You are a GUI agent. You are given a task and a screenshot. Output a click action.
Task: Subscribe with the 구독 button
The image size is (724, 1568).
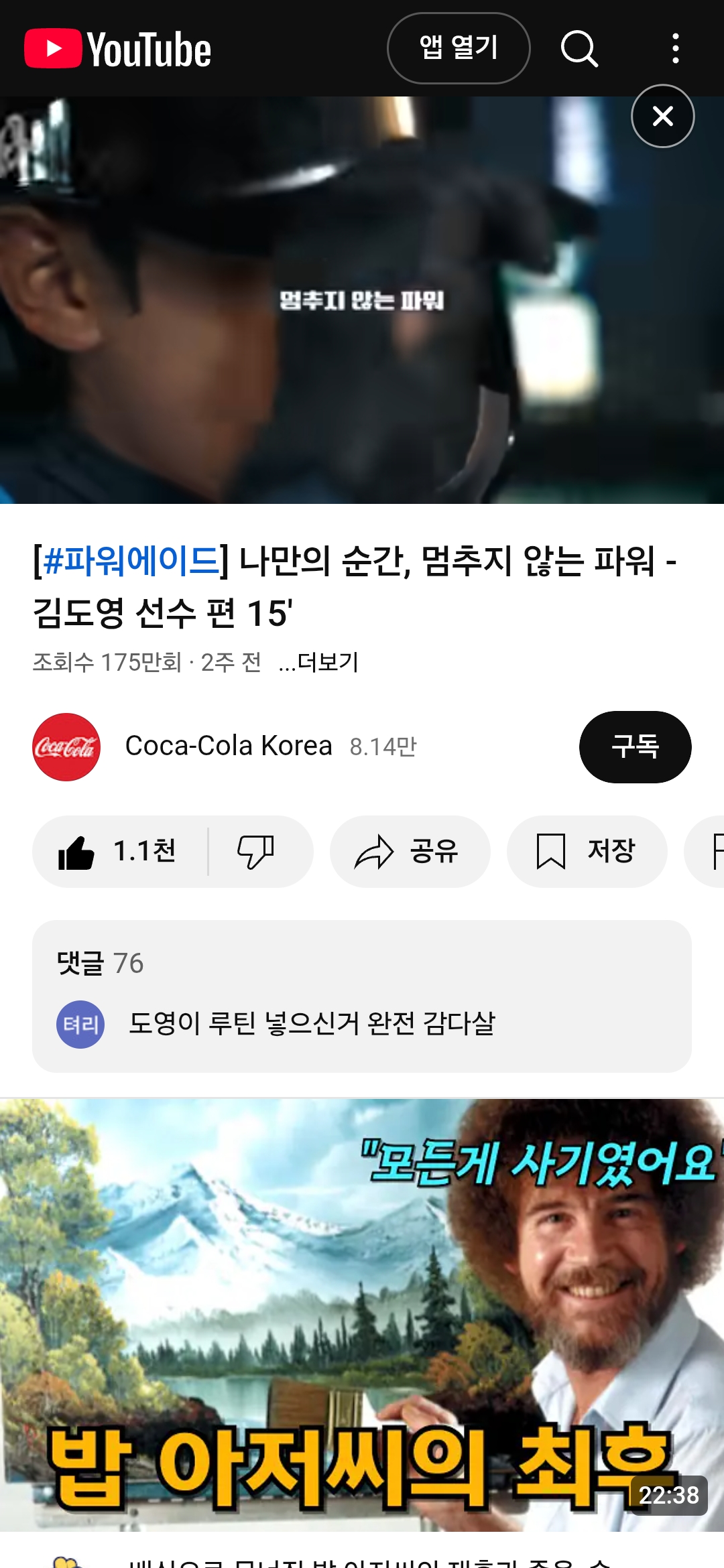click(x=635, y=746)
